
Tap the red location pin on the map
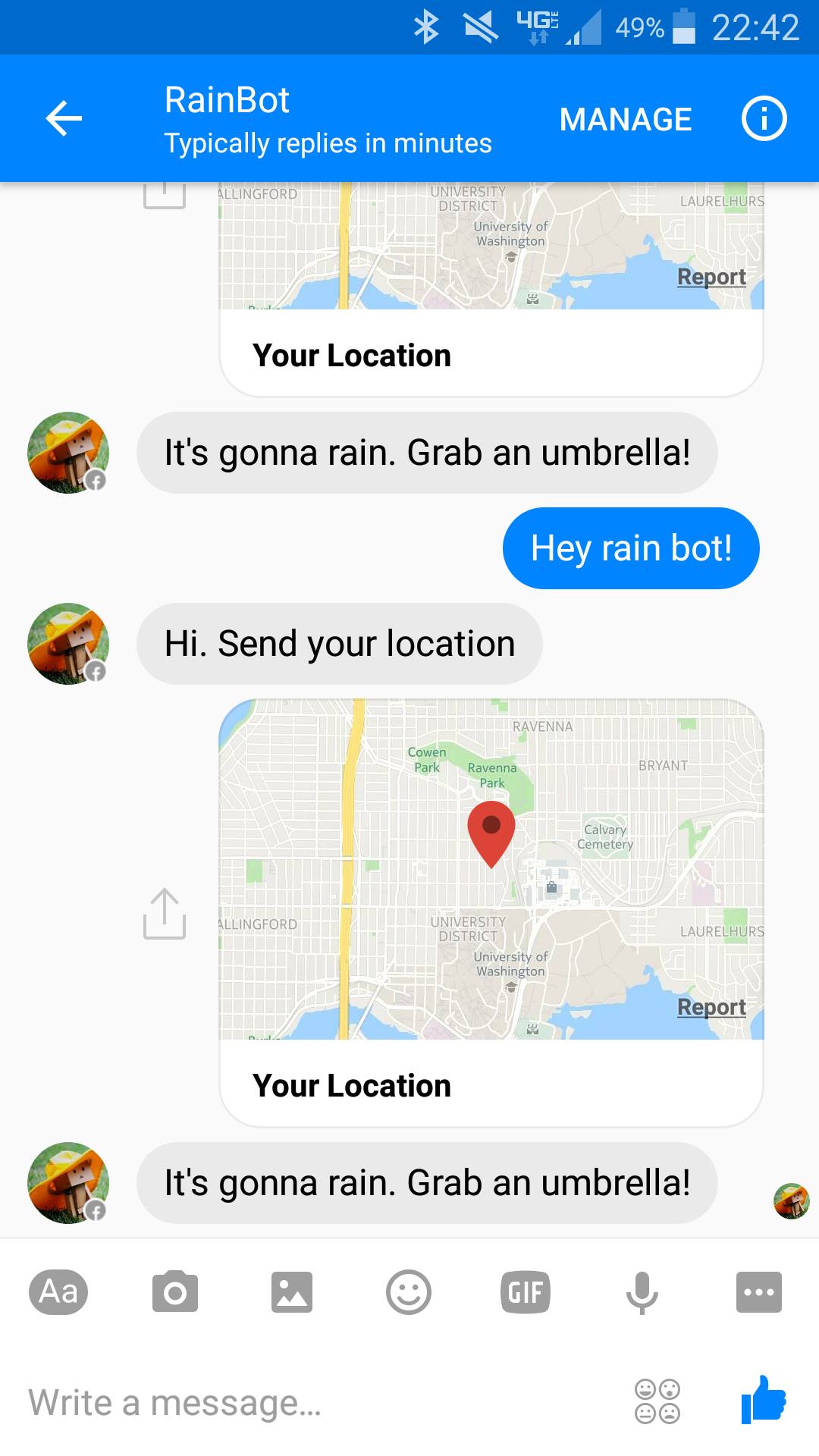pos(492,834)
